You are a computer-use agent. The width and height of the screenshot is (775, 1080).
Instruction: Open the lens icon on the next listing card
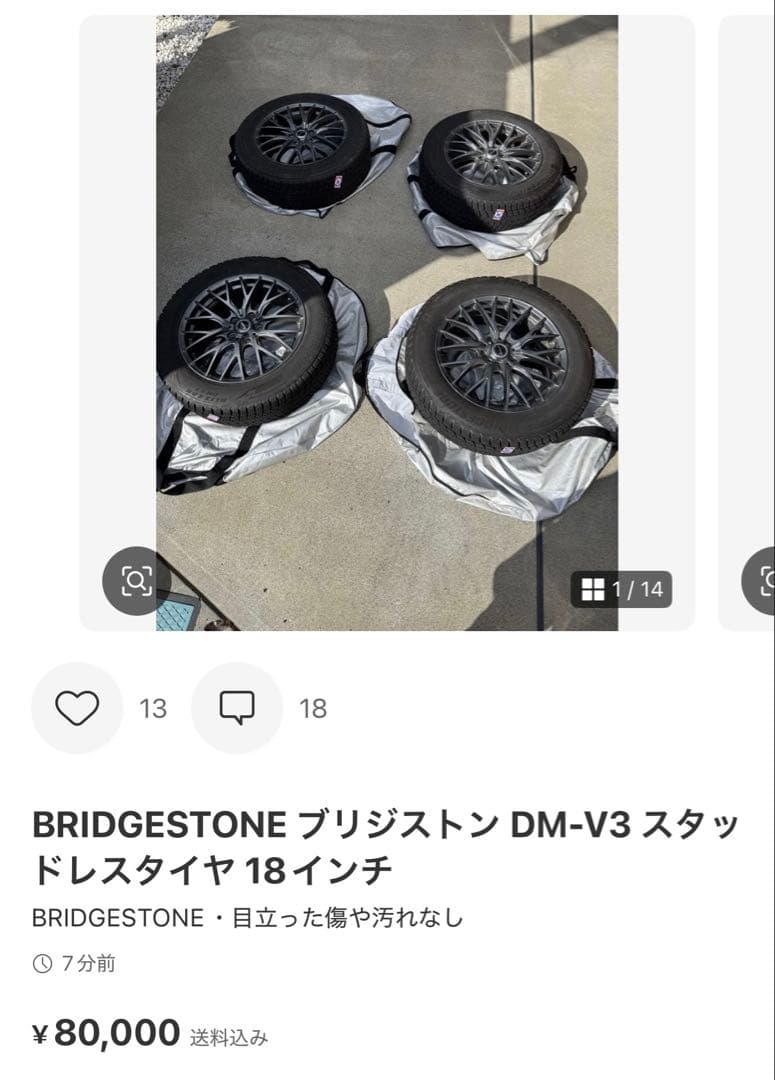[x=766, y=578]
